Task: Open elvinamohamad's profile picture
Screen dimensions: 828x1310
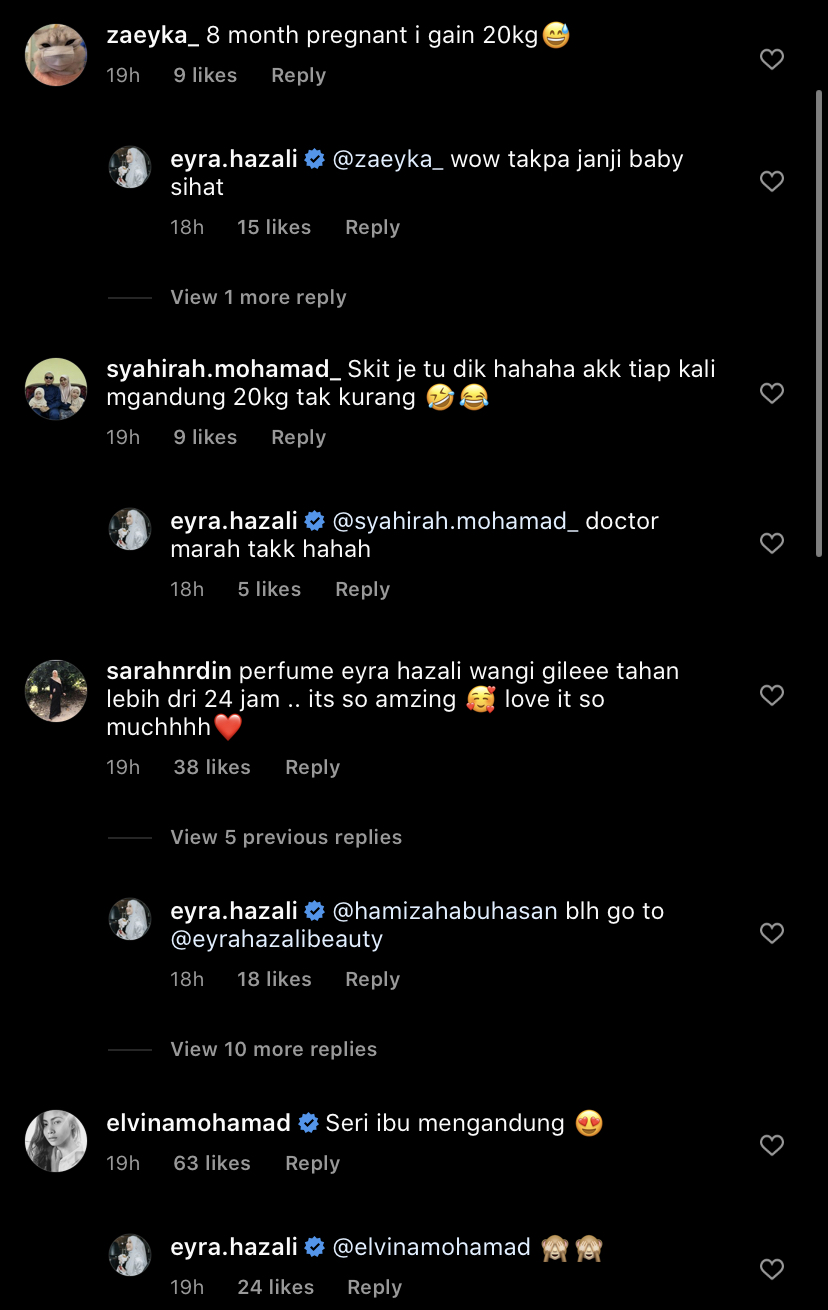Action: point(56,1140)
